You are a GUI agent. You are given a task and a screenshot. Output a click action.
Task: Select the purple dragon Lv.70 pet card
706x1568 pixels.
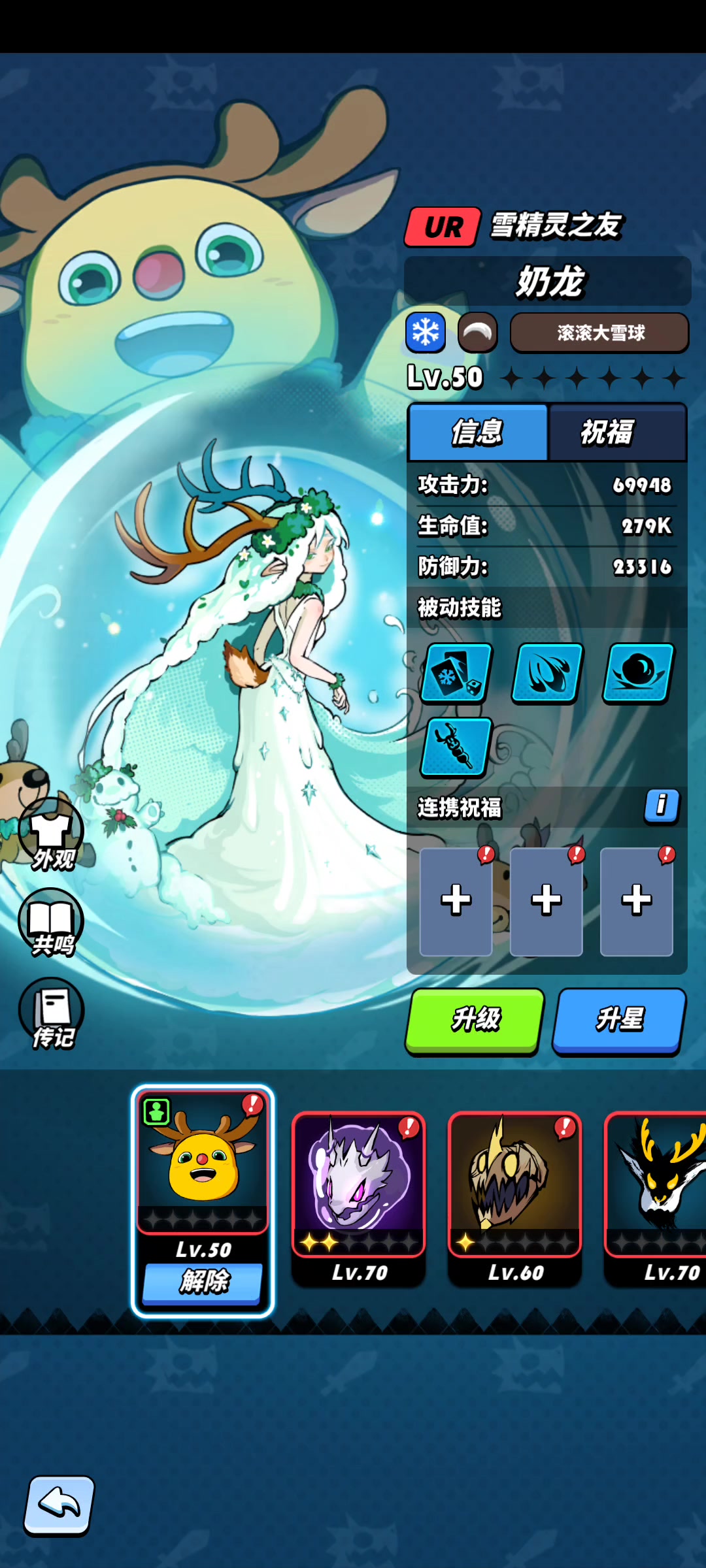pyautogui.click(x=359, y=1199)
